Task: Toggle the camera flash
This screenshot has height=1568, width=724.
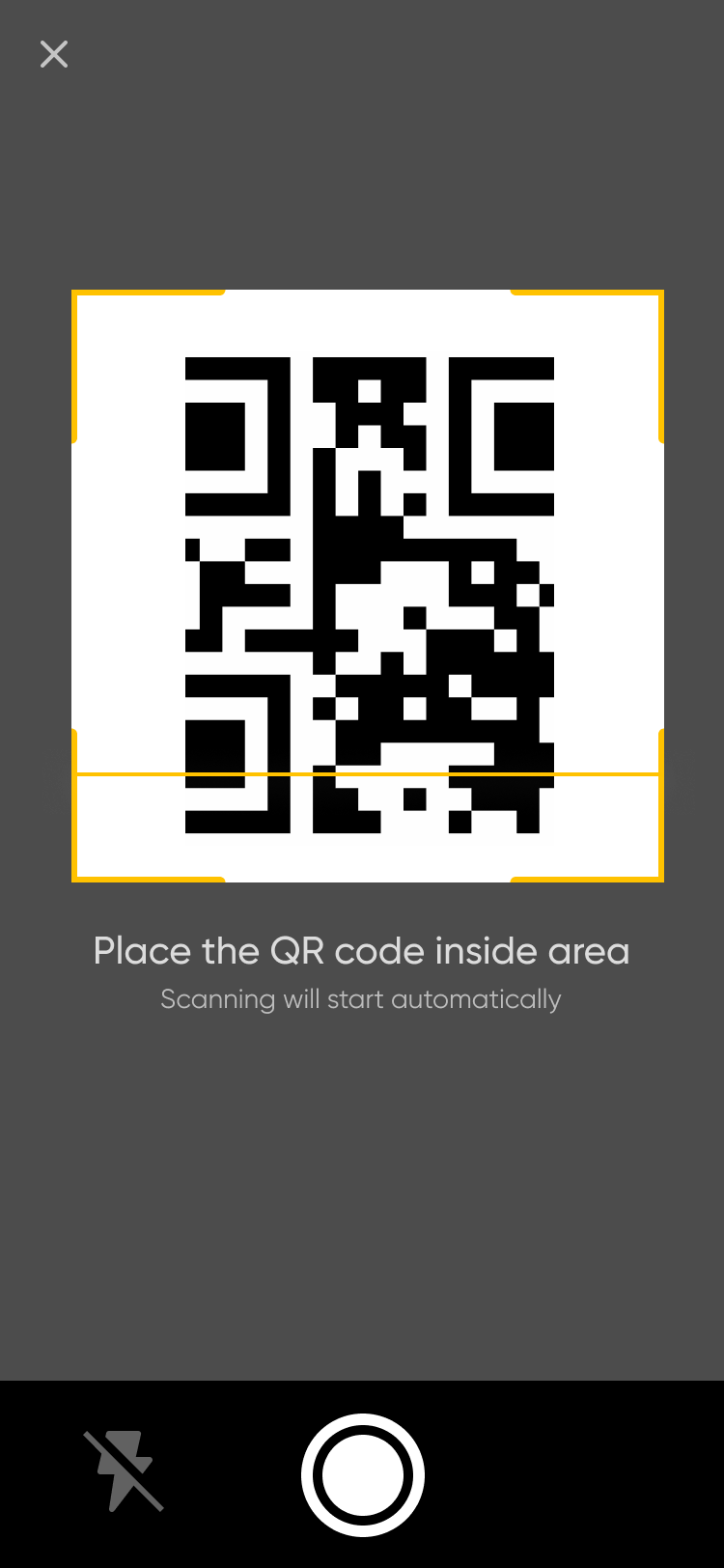Action: pos(124,1470)
